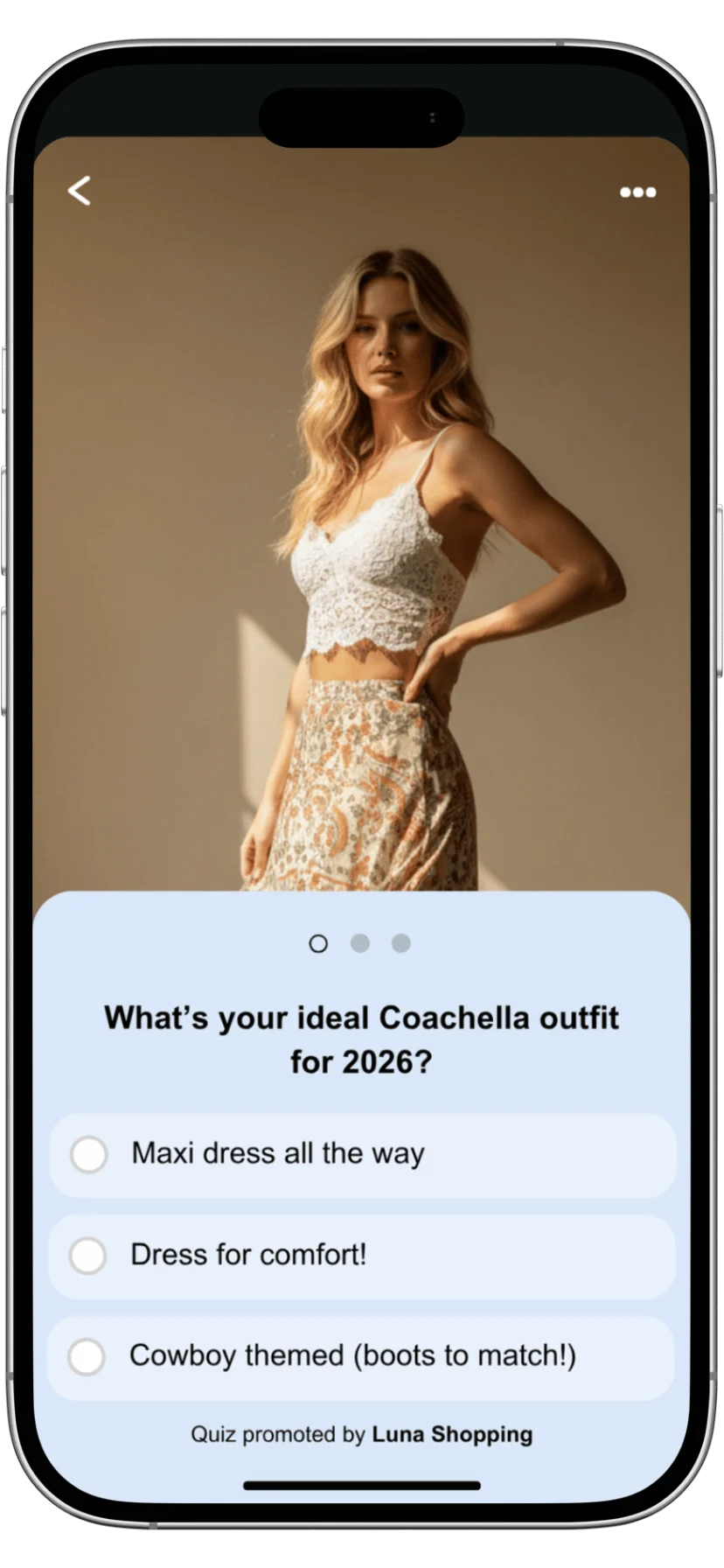Screen dimensions: 724x1568
Task: Select "Maxi dress all the way" option
Action: pyautogui.click(x=89, y=1154)
